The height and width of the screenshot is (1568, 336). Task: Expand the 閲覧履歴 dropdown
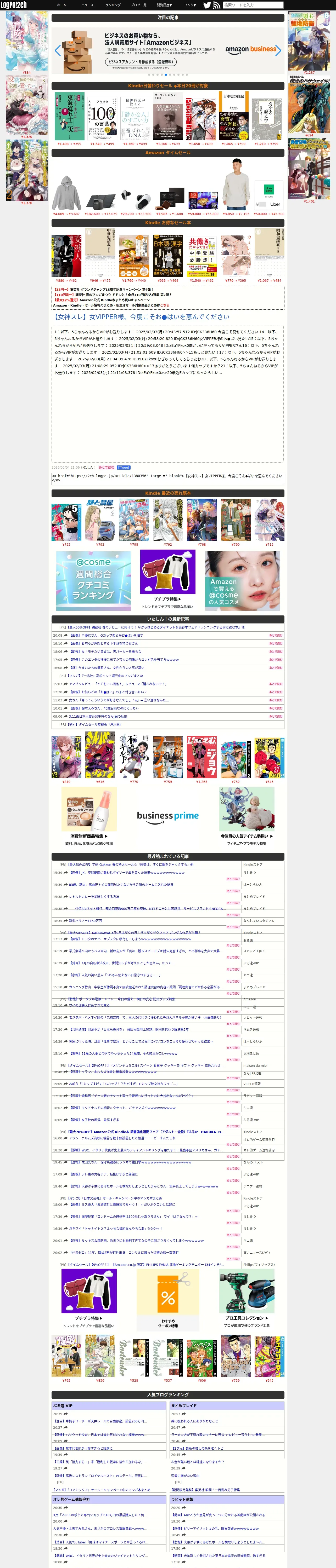tap(164, 5)
